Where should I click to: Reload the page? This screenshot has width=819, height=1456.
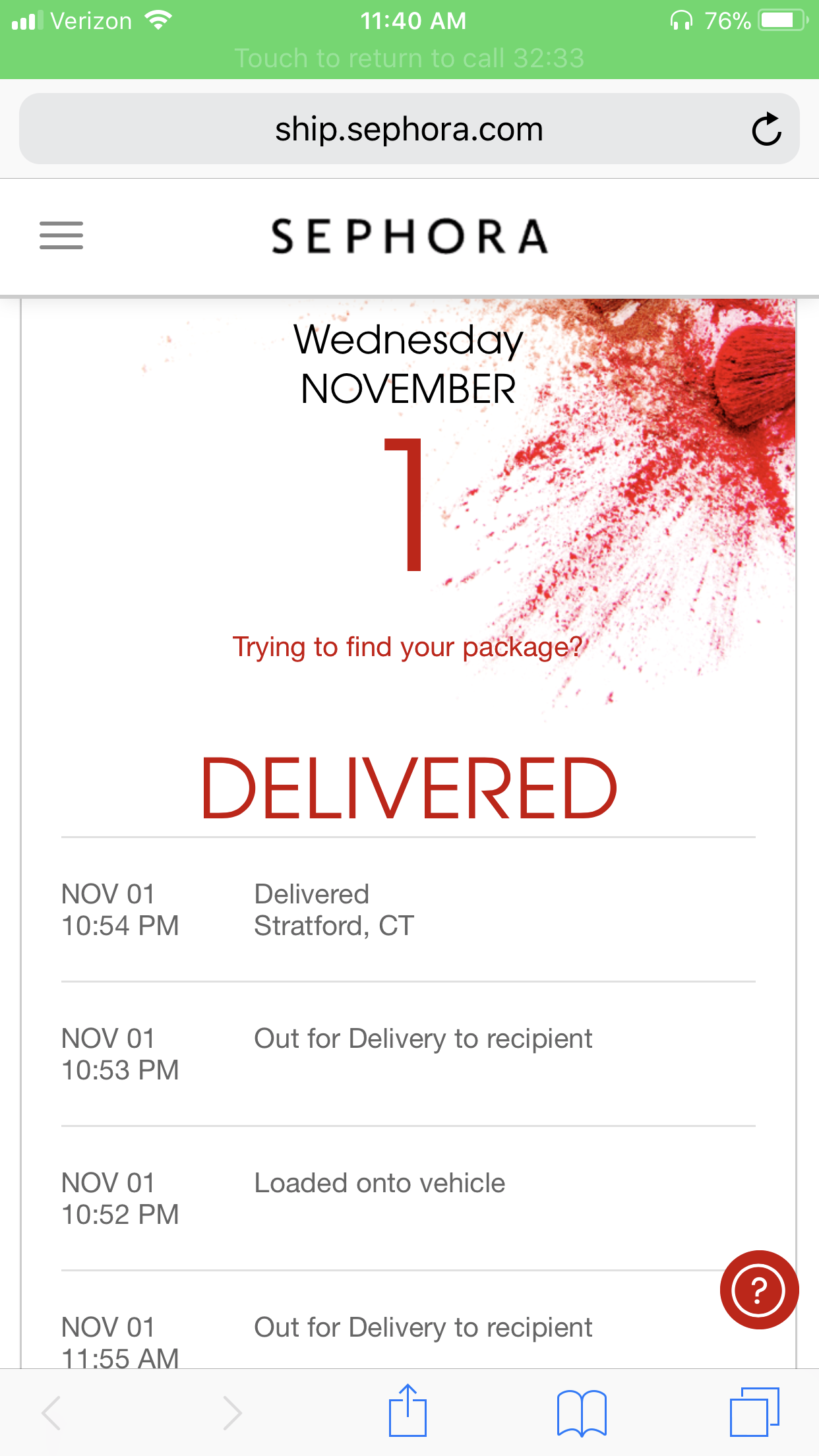tap(766, 129)
